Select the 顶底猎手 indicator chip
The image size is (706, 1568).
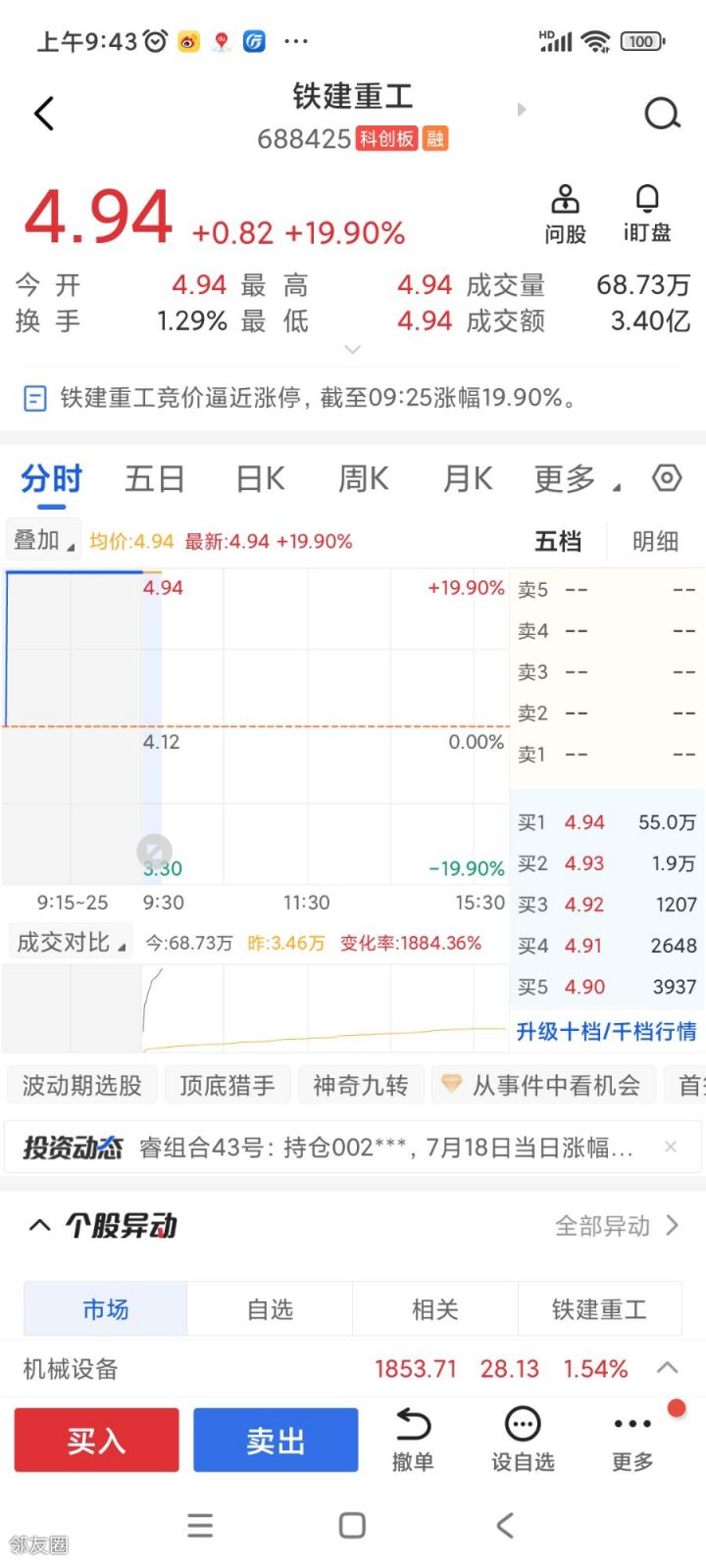pyautogui.click(x=227, y=1085)
